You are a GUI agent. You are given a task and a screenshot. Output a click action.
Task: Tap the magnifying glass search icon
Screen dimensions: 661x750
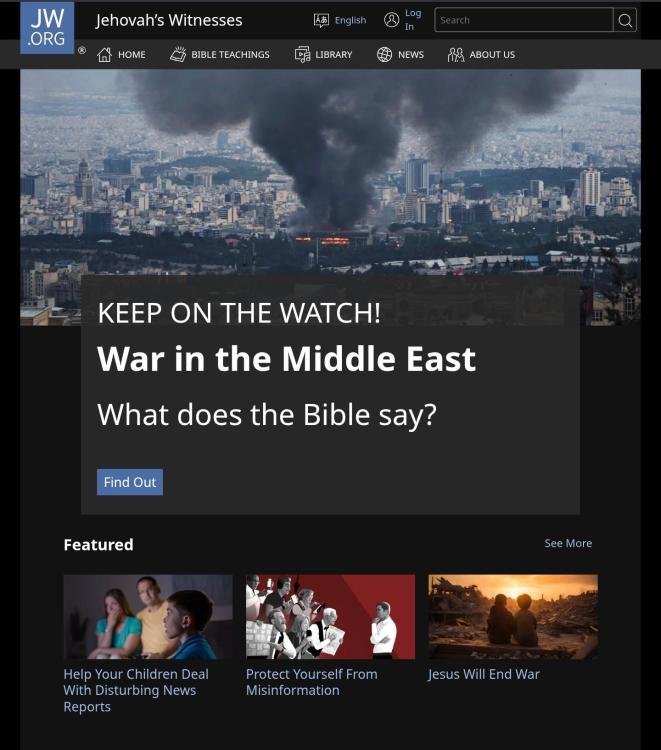pyautogui.click(x=625, y=20)
